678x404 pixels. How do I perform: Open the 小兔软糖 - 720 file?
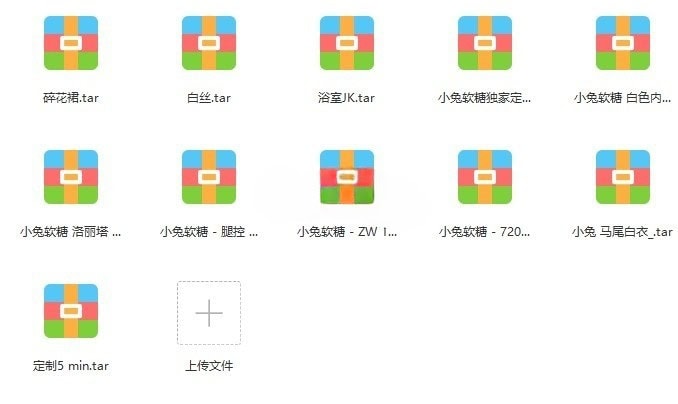484,177
